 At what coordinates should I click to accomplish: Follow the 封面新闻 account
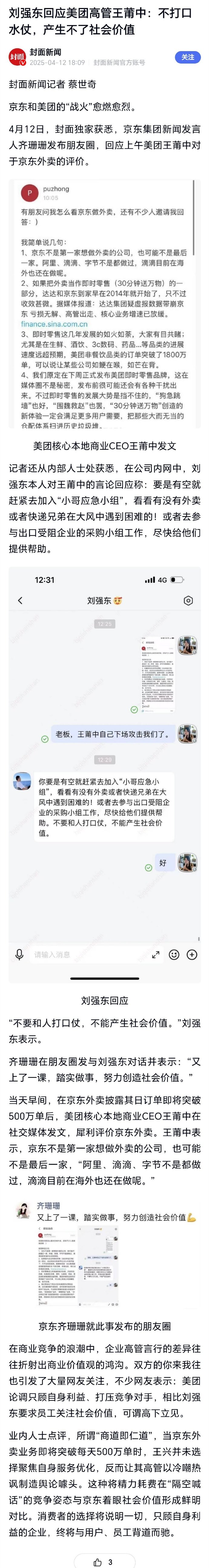pos(188,57)
